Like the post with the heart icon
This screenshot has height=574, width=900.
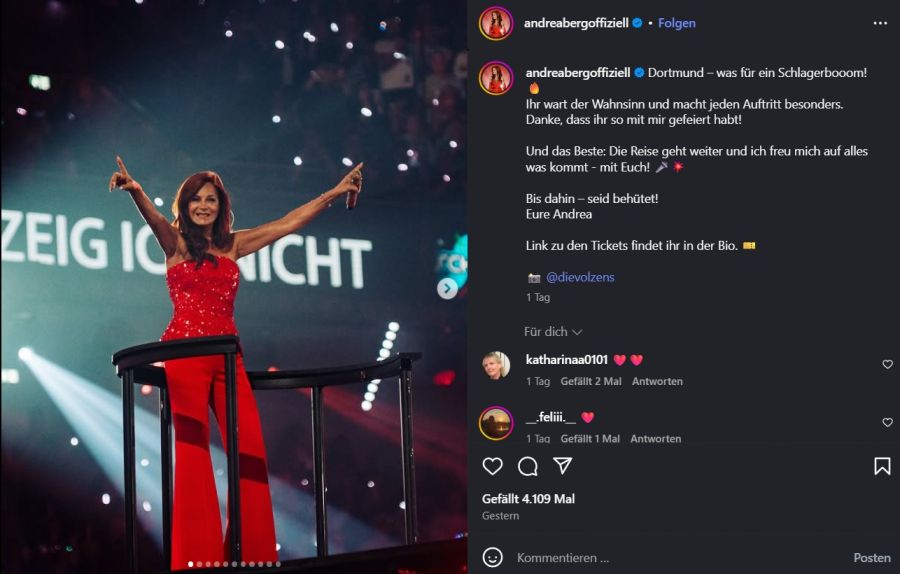coord(493,466)
